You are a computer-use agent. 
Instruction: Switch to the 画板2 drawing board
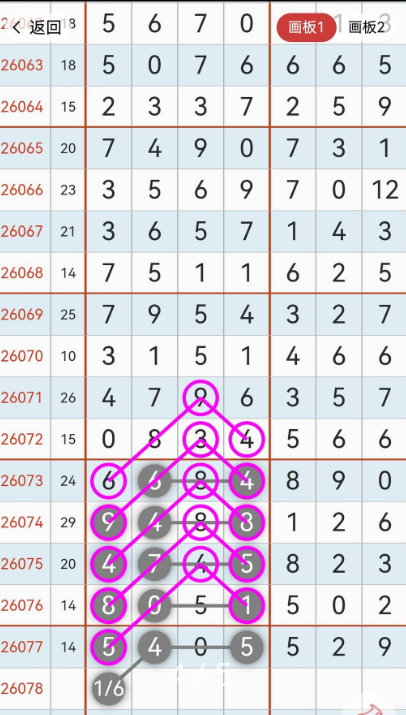(x=366, y=28)
